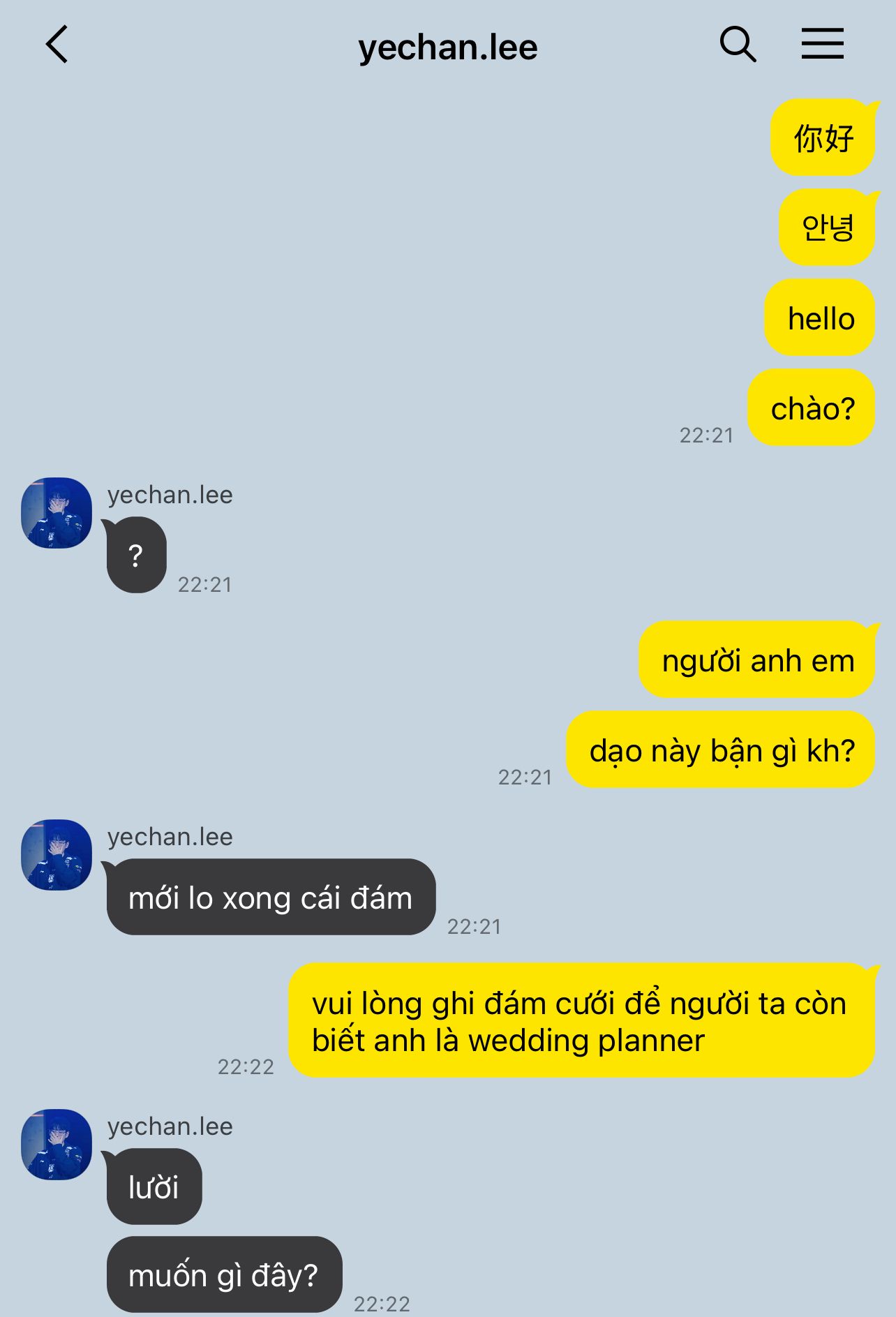Open the chat hamburger menu
This screenshot has height=1317, width=896.
coord(822,44)
